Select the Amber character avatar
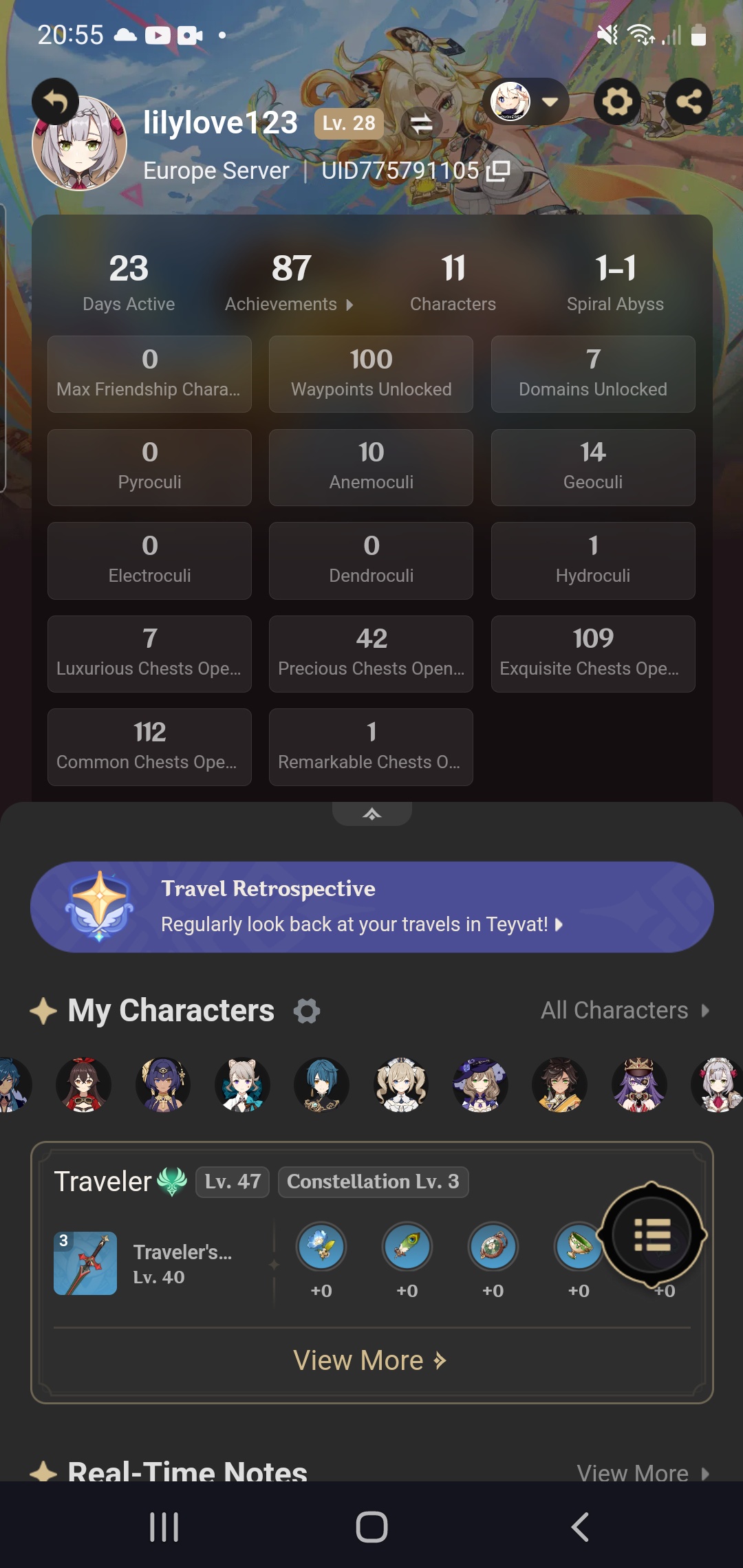Screen dimensions: 743x1568 [83, 1085]
